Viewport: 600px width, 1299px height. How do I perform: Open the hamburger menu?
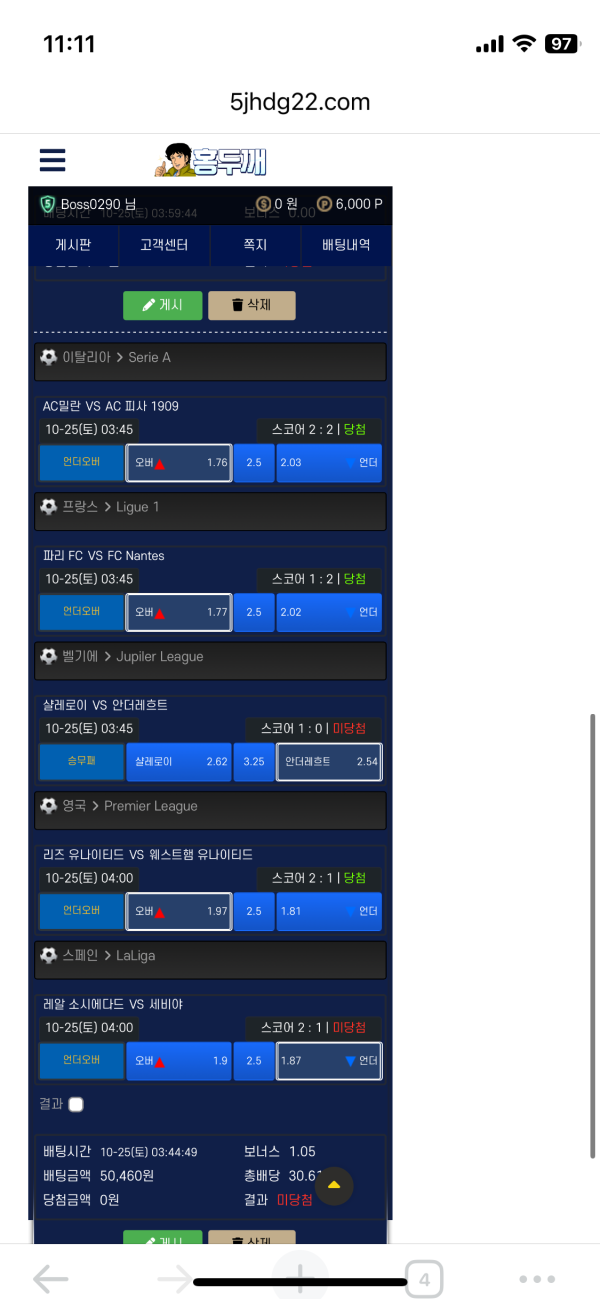(x=52, y=160)
